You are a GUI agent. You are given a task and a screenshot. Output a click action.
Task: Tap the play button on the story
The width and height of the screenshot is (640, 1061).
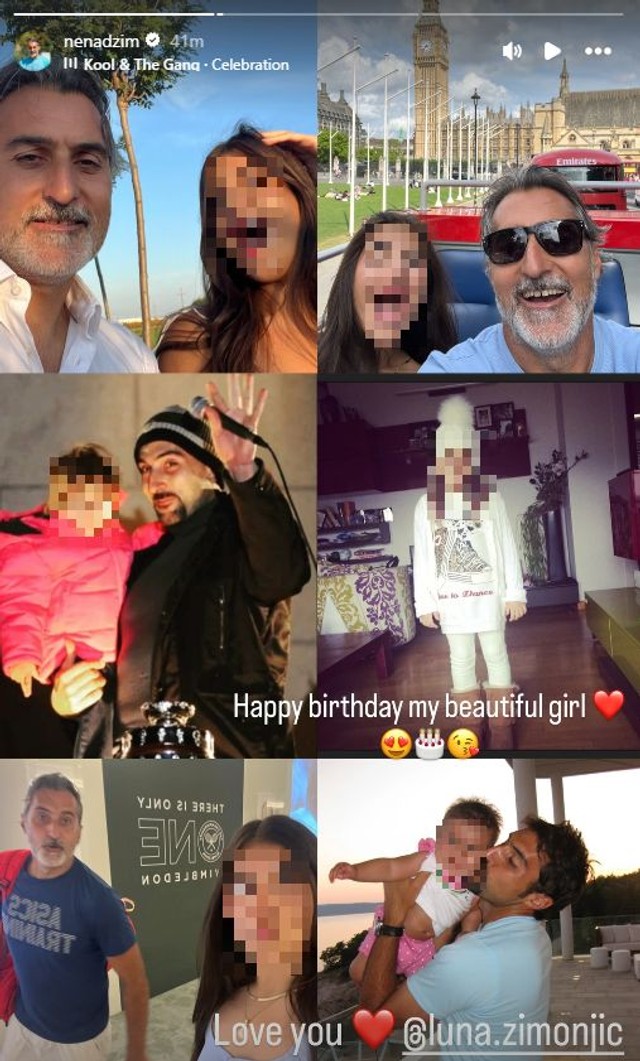pyautogui.click(x=552, y=50)
